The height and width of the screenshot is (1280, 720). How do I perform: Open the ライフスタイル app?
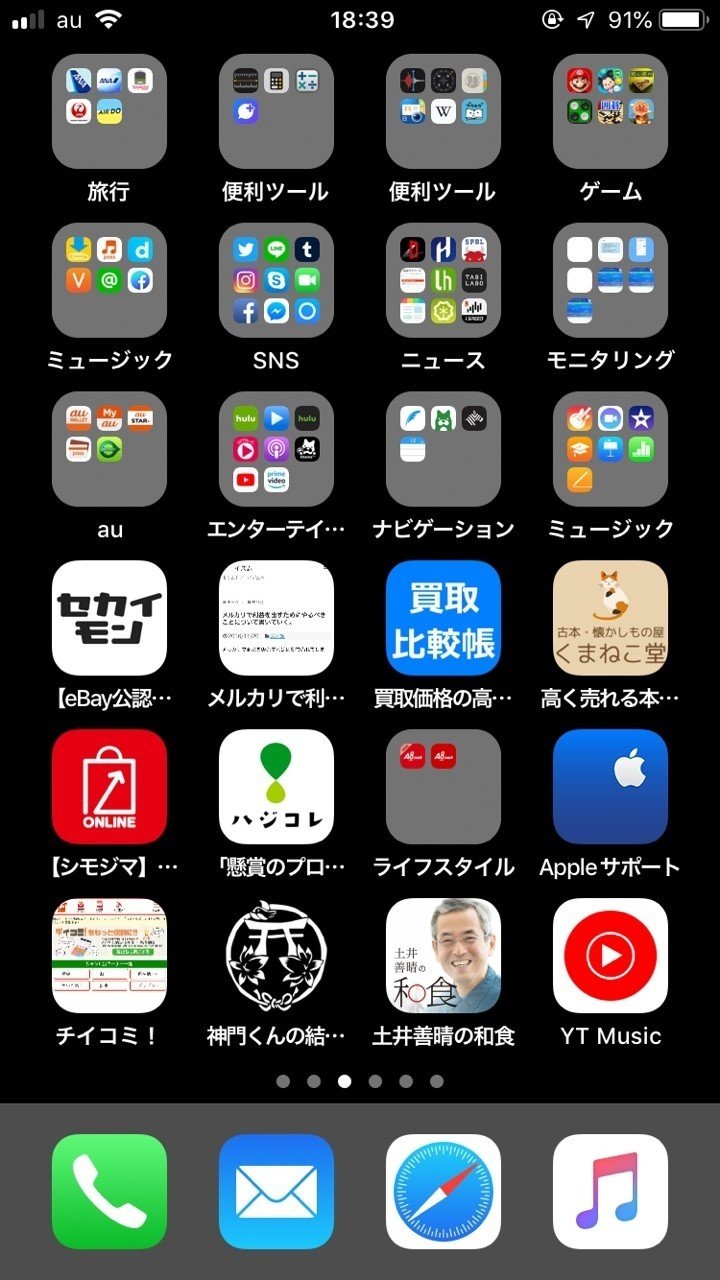click(x=442, y=785)
